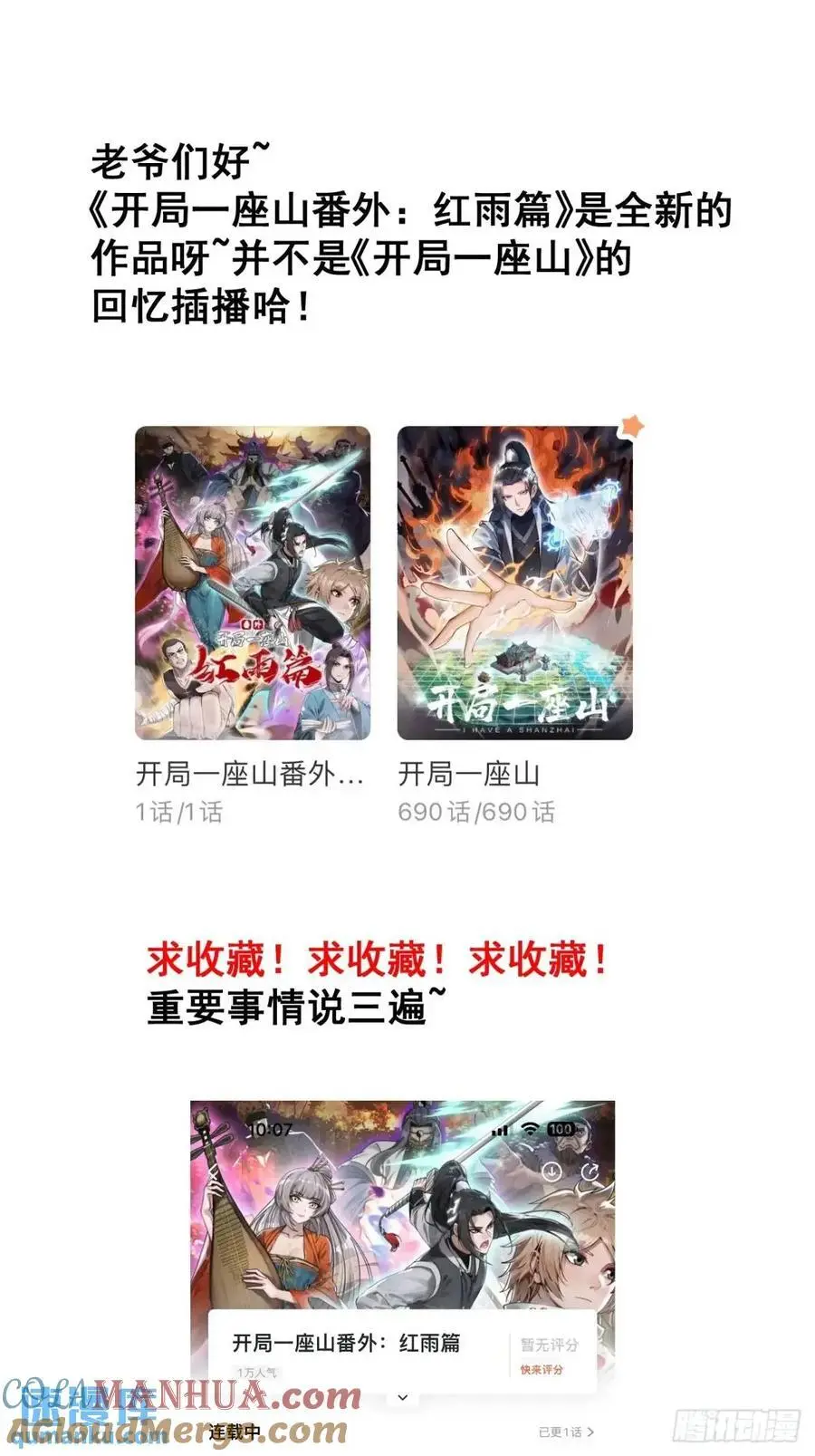
Task: Select the 开局一座山 cover image
Action: (516, 584)
